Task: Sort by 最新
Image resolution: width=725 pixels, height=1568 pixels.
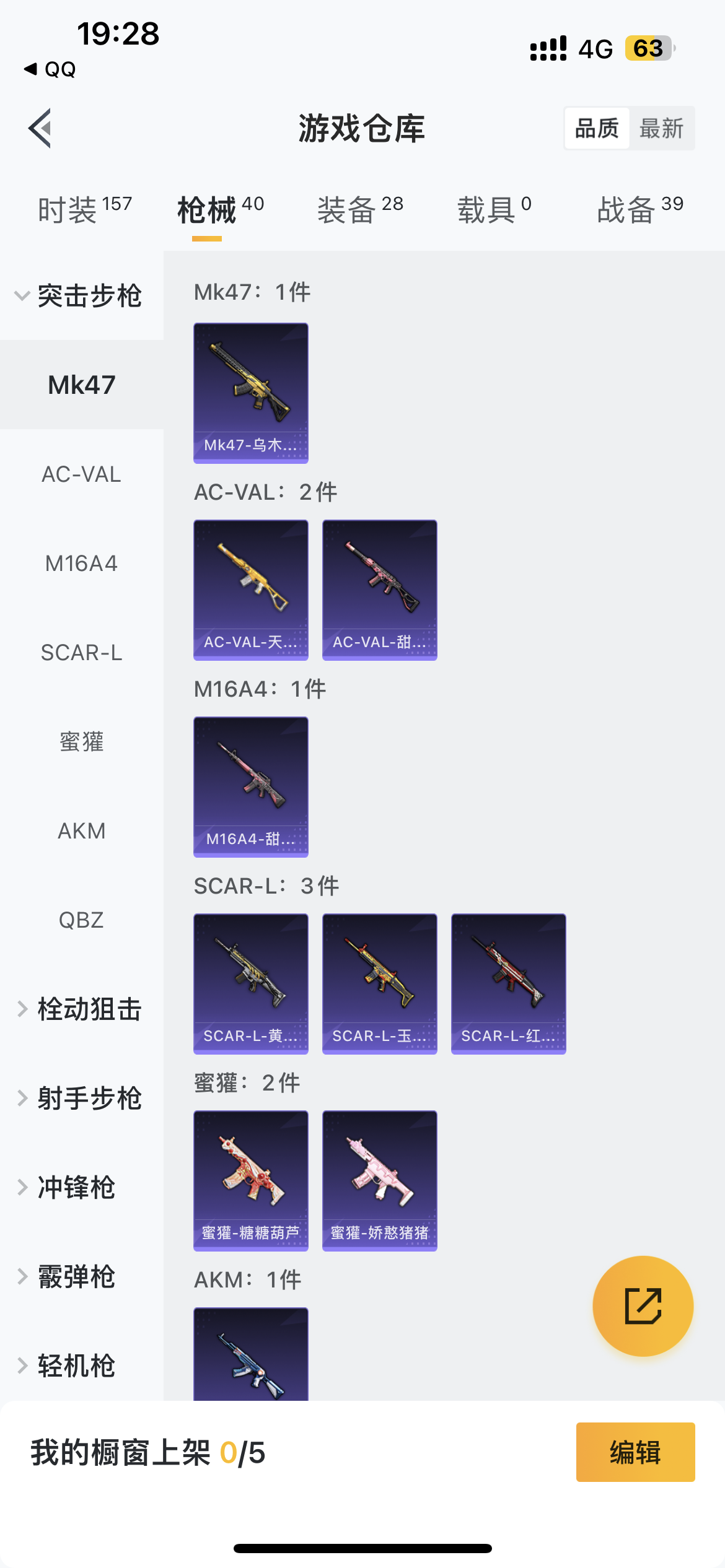Action: 661,128
